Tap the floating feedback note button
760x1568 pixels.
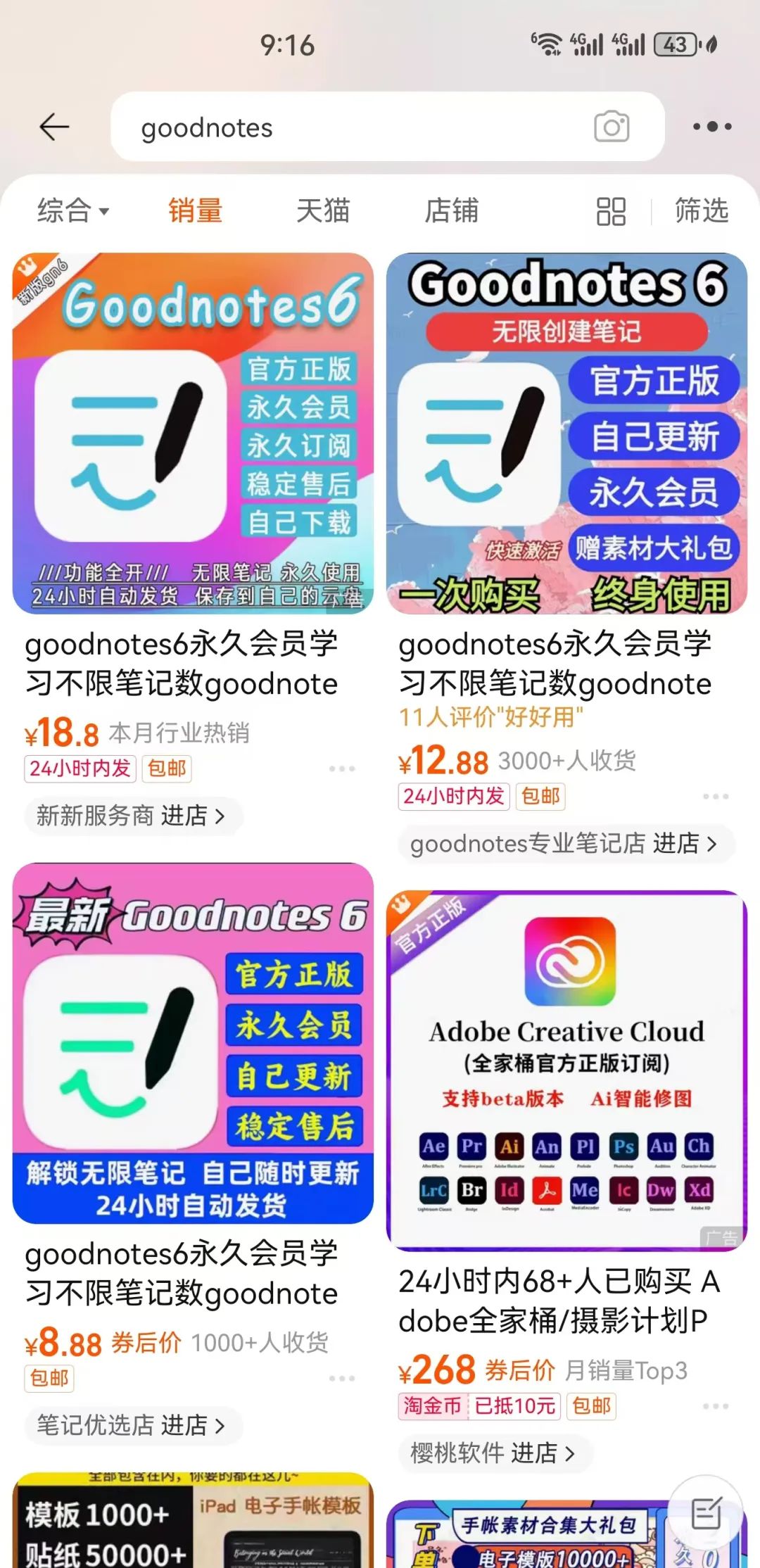[706, 1512]
